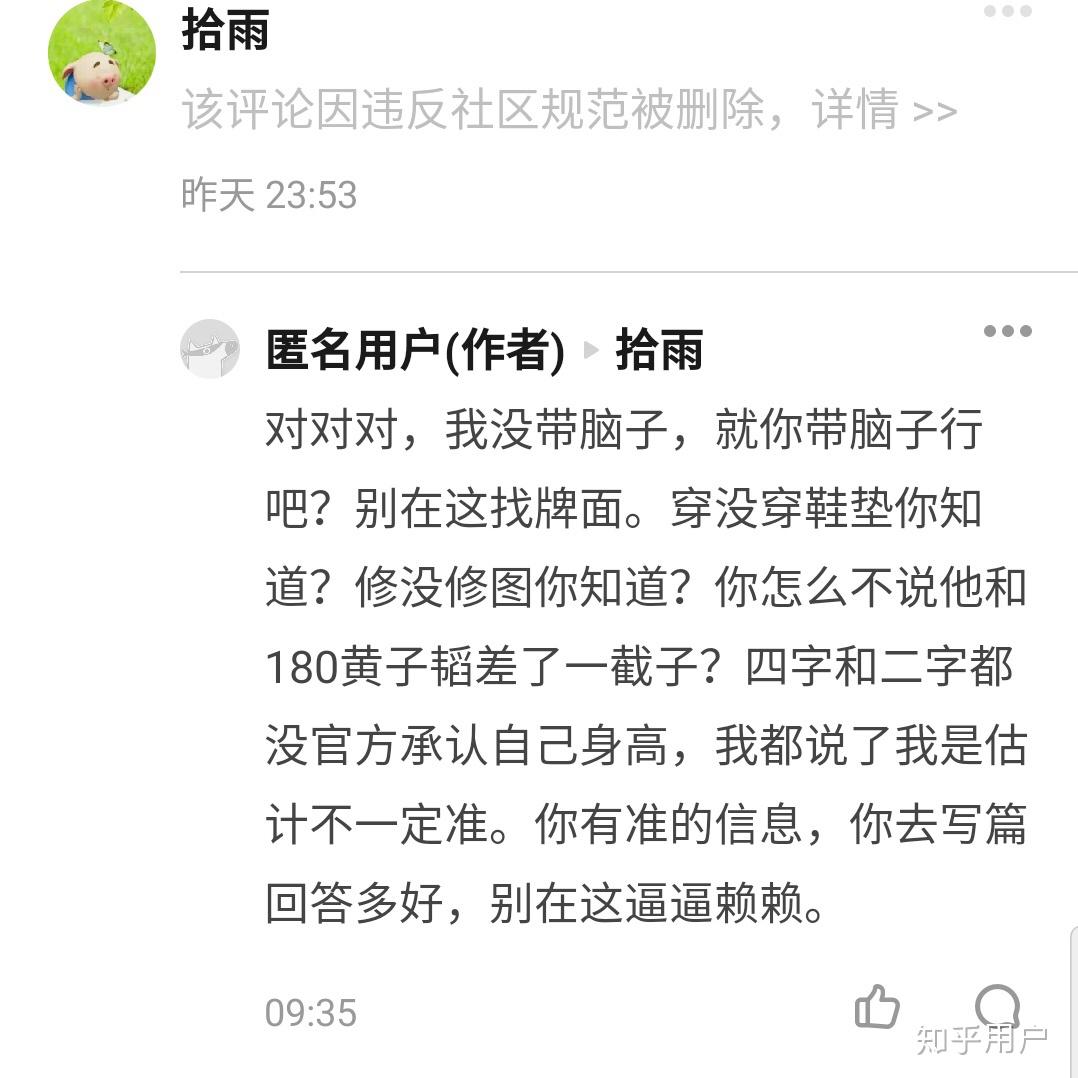This screenshot has height=1078, width=1078.
Task: Open 拾雨's profile avatar
Action: pos(101,52)
